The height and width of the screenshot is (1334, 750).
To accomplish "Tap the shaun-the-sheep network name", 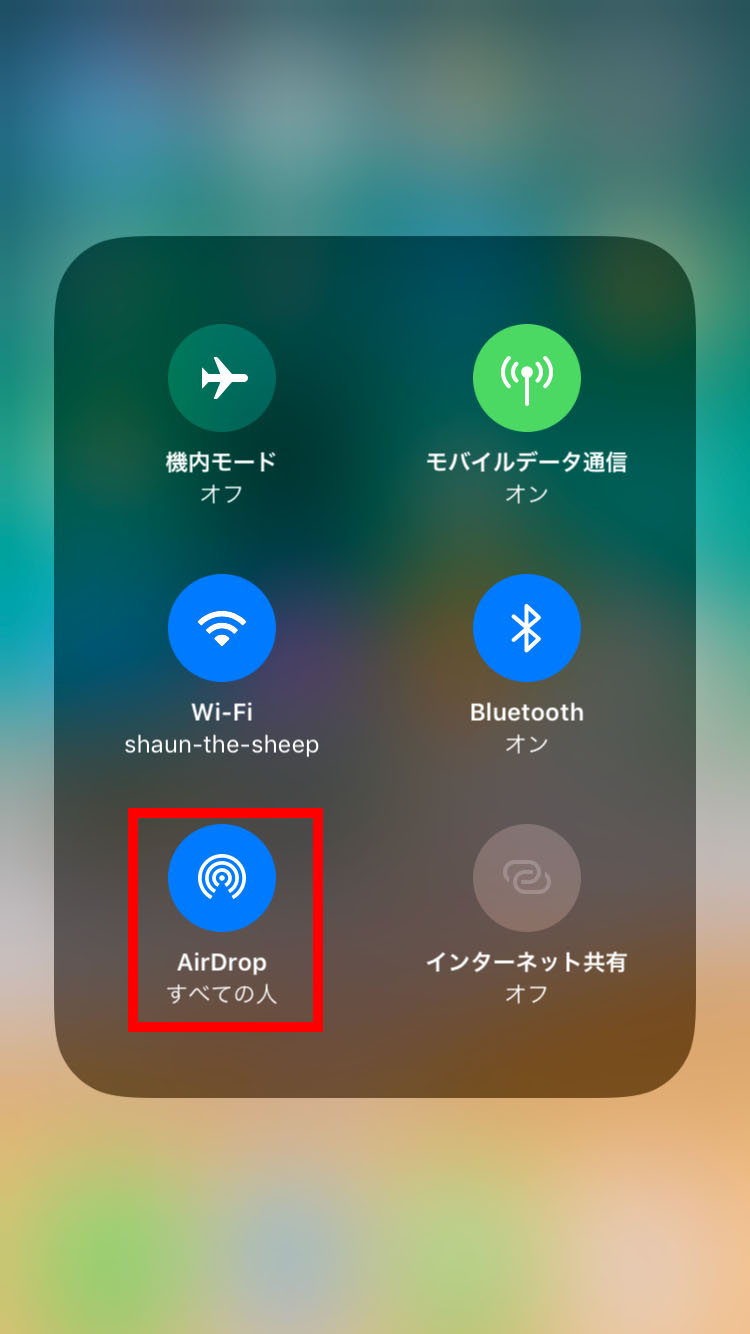I will point(222,744).
